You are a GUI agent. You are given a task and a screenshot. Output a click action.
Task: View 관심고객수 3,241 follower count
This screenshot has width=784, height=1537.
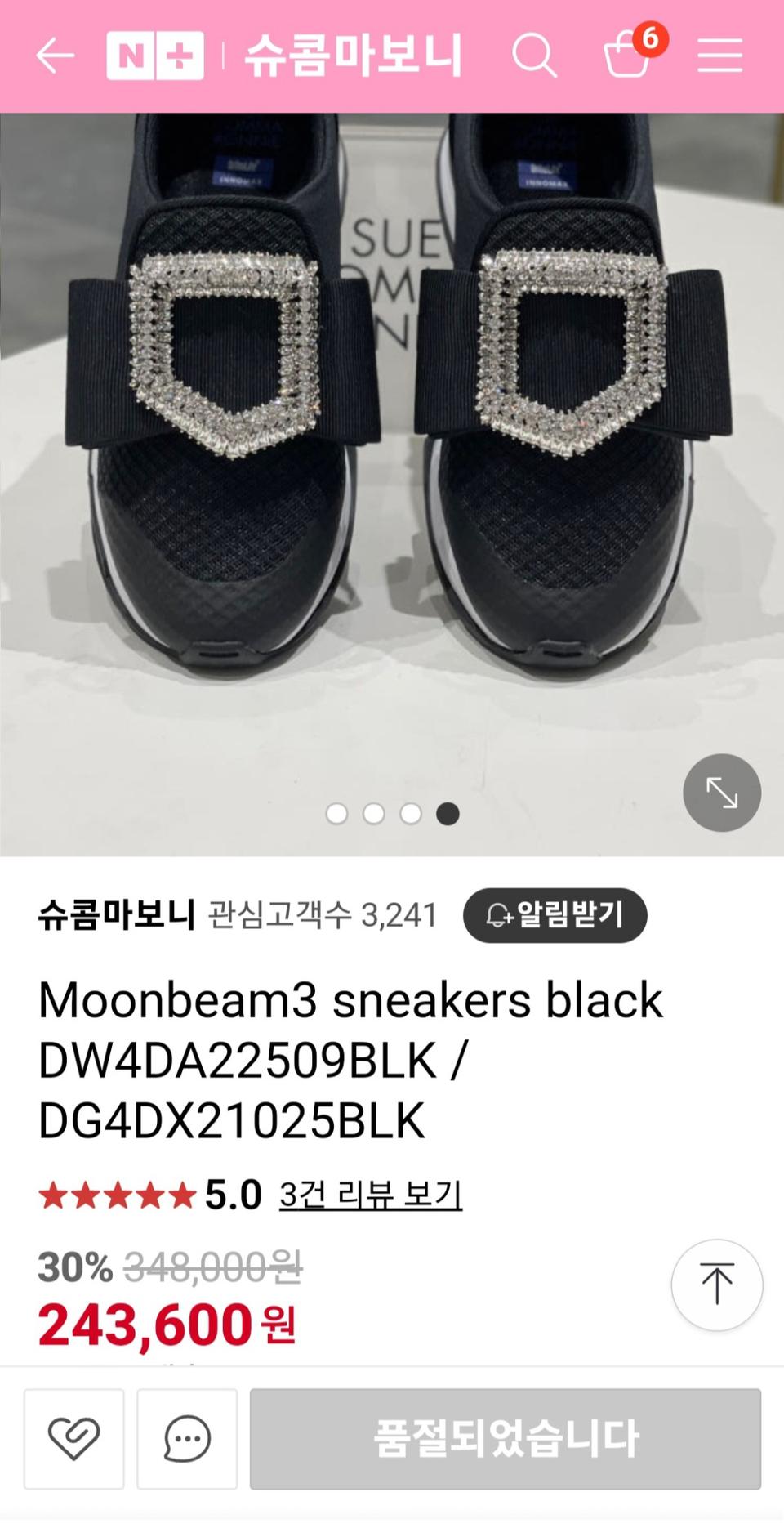click(x=323, y=916)
